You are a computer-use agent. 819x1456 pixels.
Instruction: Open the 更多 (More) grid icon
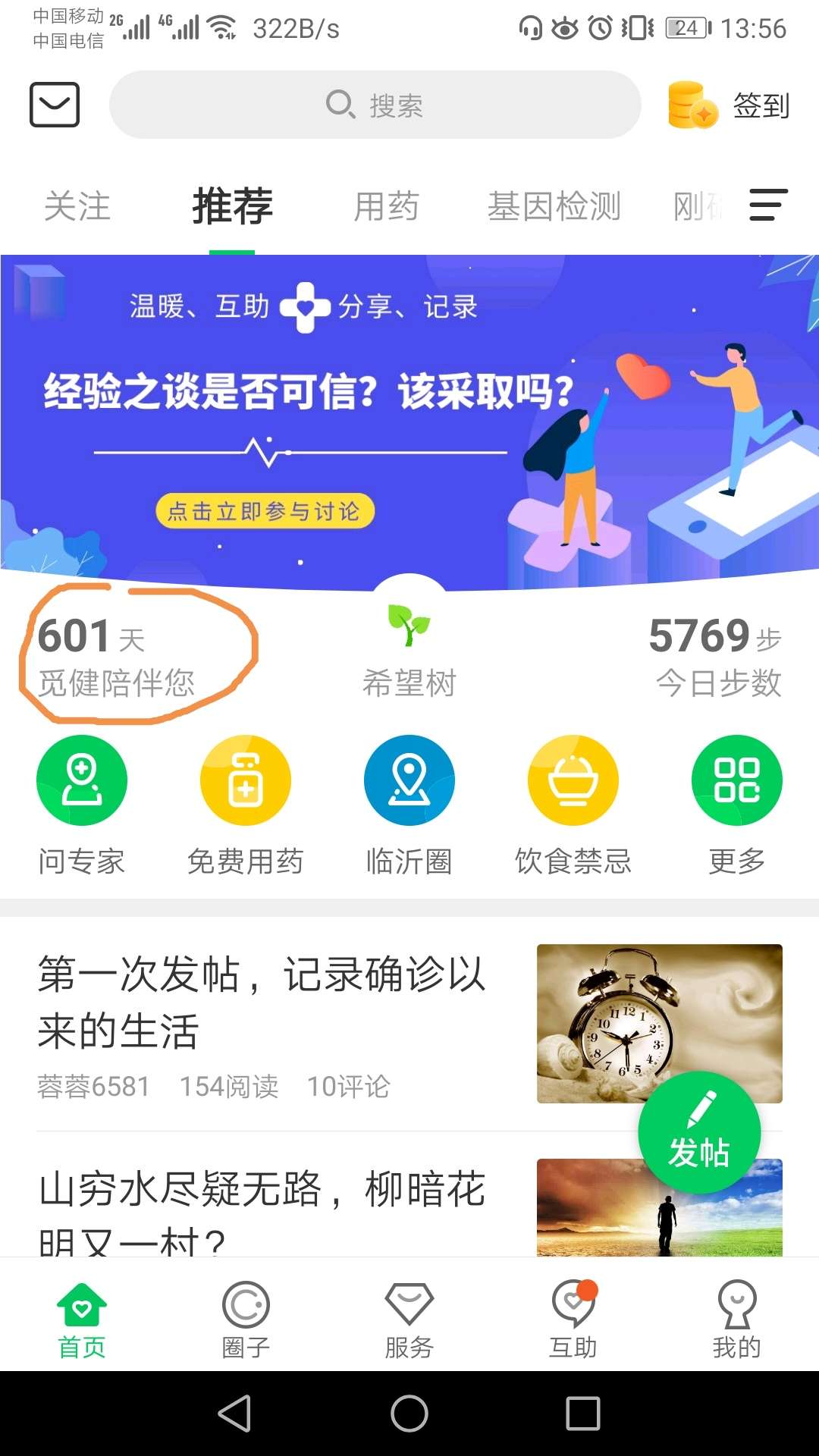(737, 780)
